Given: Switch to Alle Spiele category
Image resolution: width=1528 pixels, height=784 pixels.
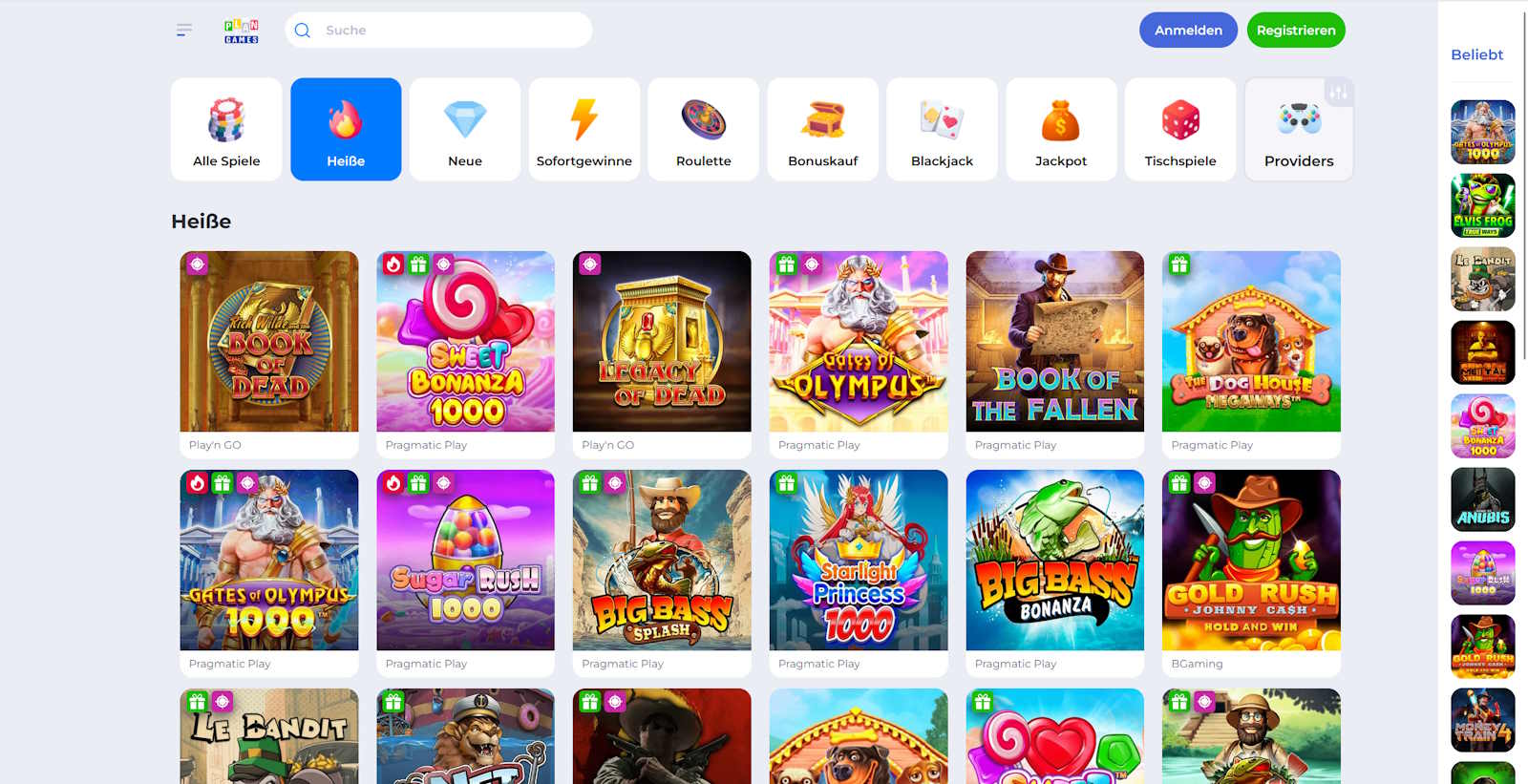Looking at the screenshot, I should coord(226,130).
